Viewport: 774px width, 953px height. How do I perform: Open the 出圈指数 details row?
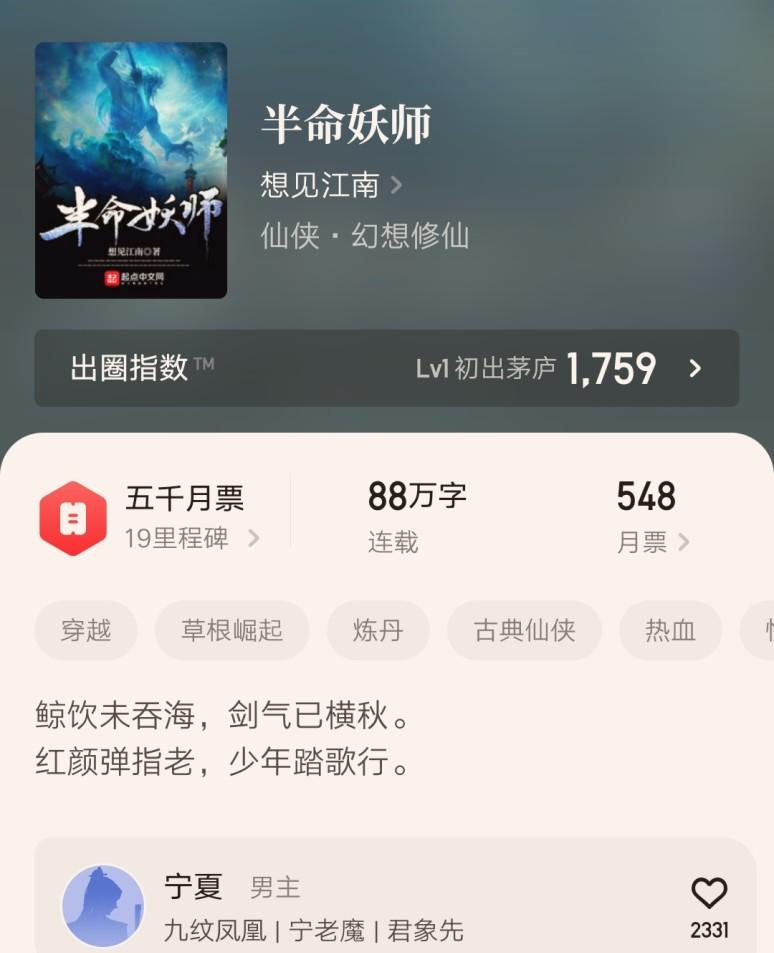click(386, 368)
